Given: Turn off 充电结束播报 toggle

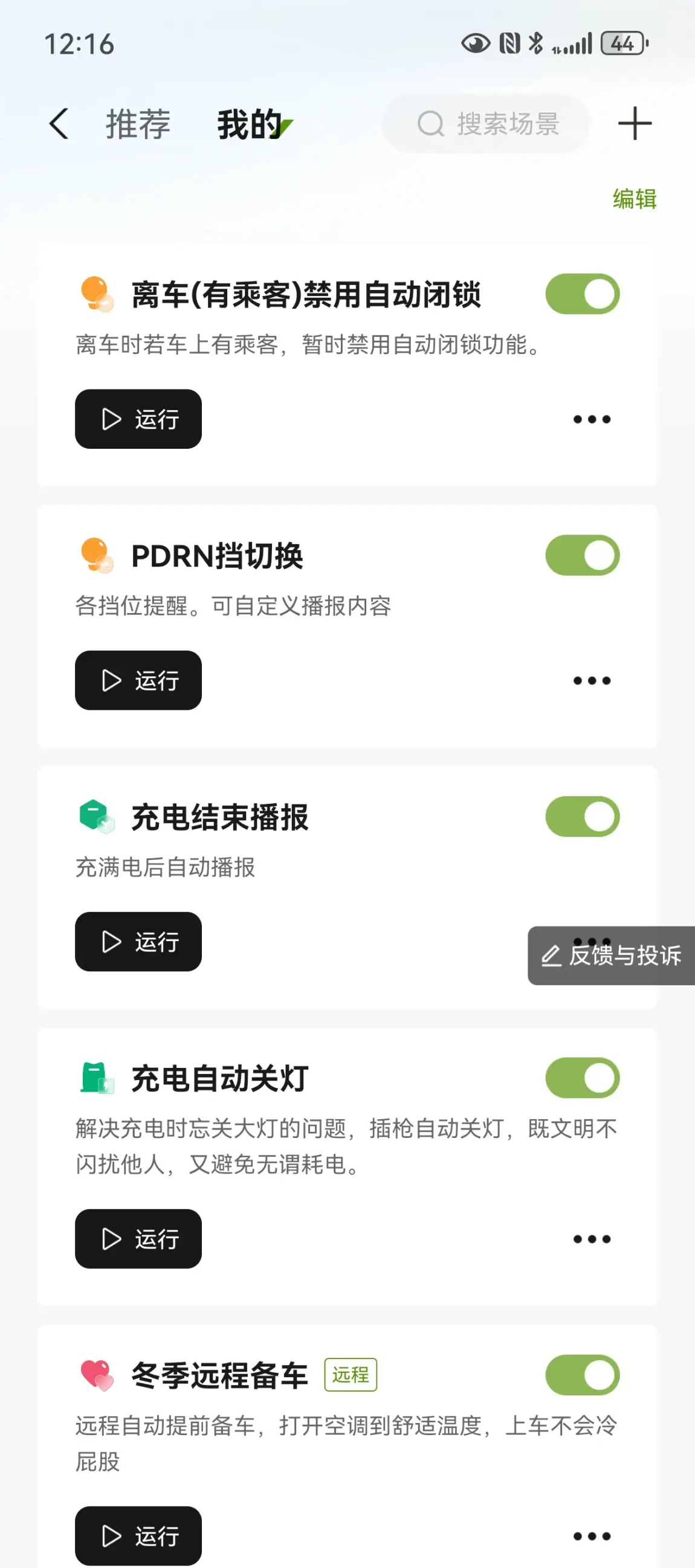Looking at the screenshot, I should tap(582, 817).
